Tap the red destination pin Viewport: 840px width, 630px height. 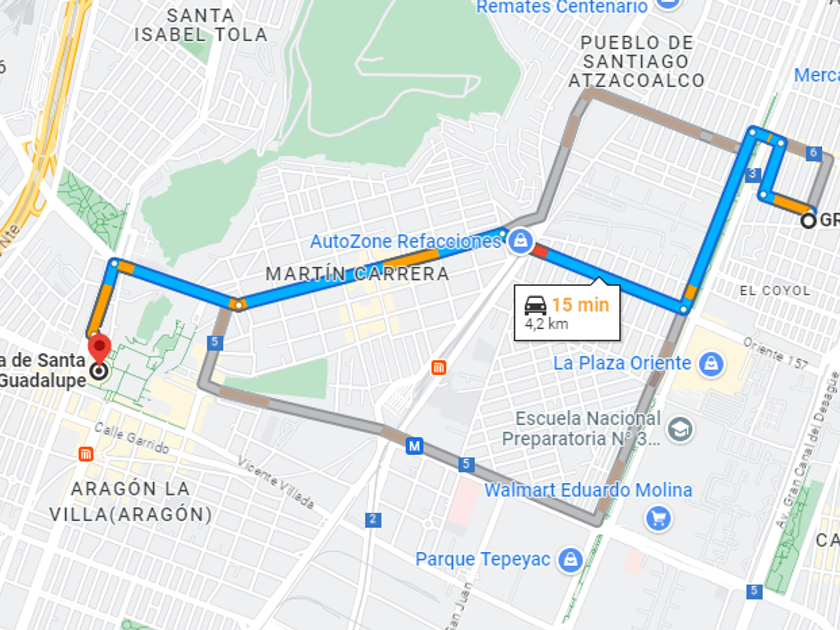point(99,349)
